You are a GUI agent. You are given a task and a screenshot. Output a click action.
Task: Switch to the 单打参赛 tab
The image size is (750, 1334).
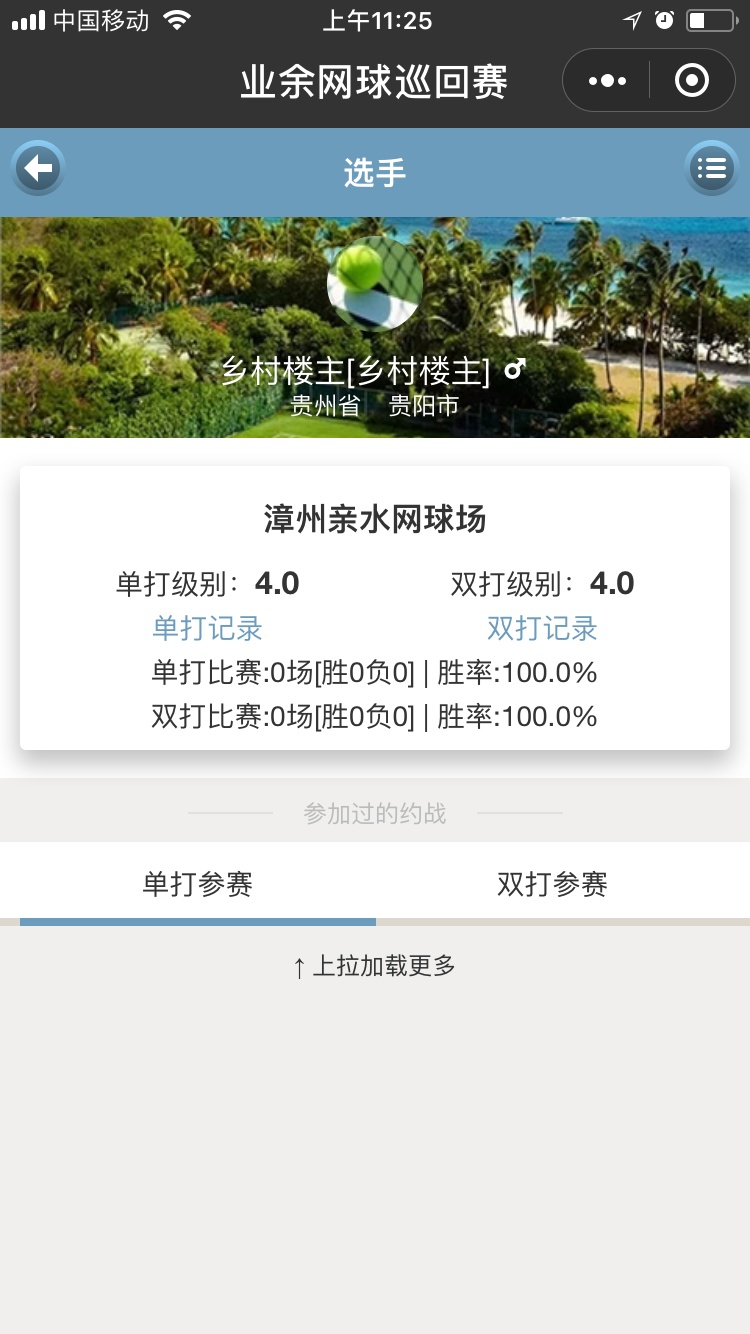(x=198, y=884)
